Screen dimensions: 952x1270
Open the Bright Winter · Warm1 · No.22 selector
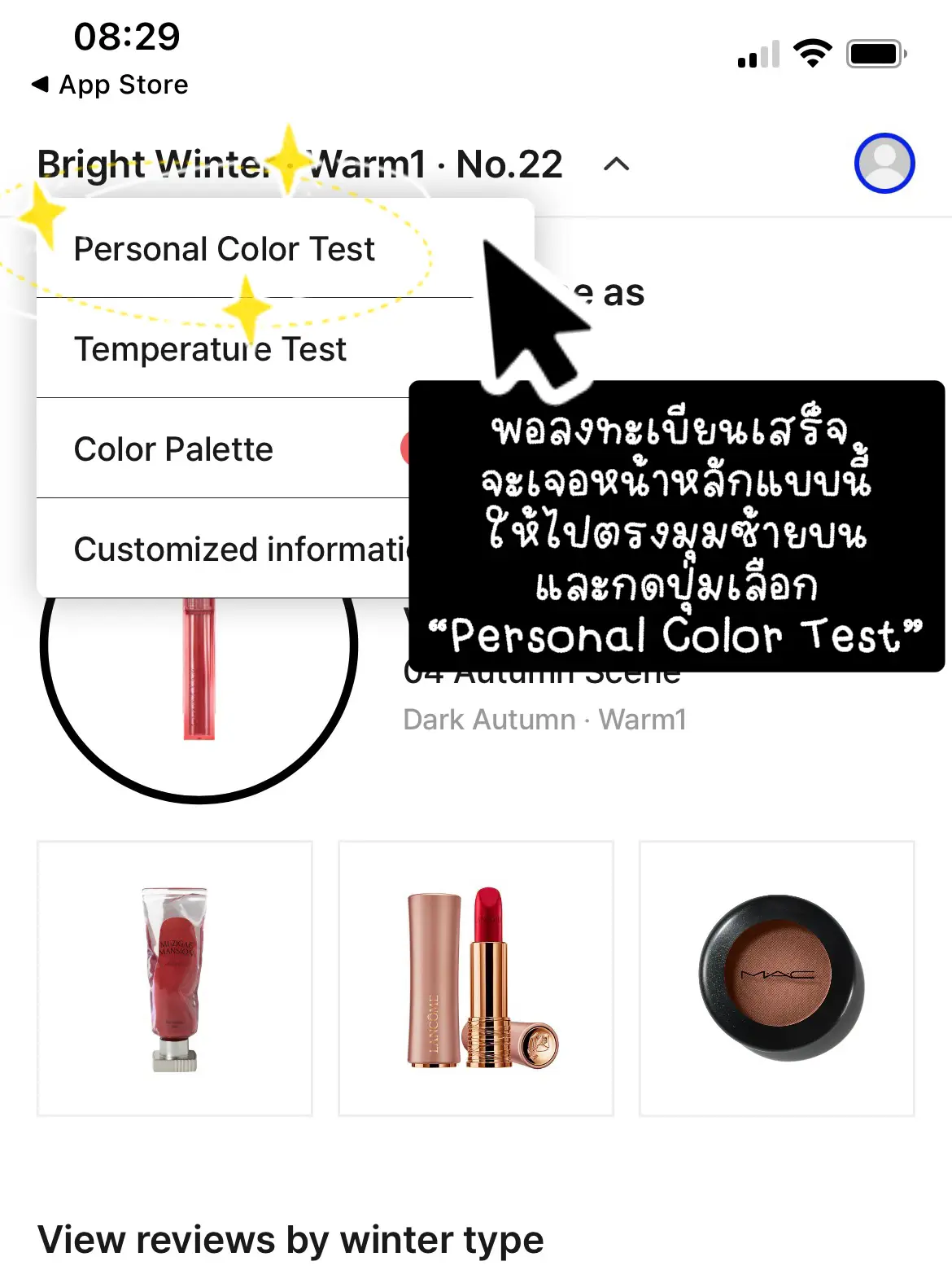click(301, 164)
